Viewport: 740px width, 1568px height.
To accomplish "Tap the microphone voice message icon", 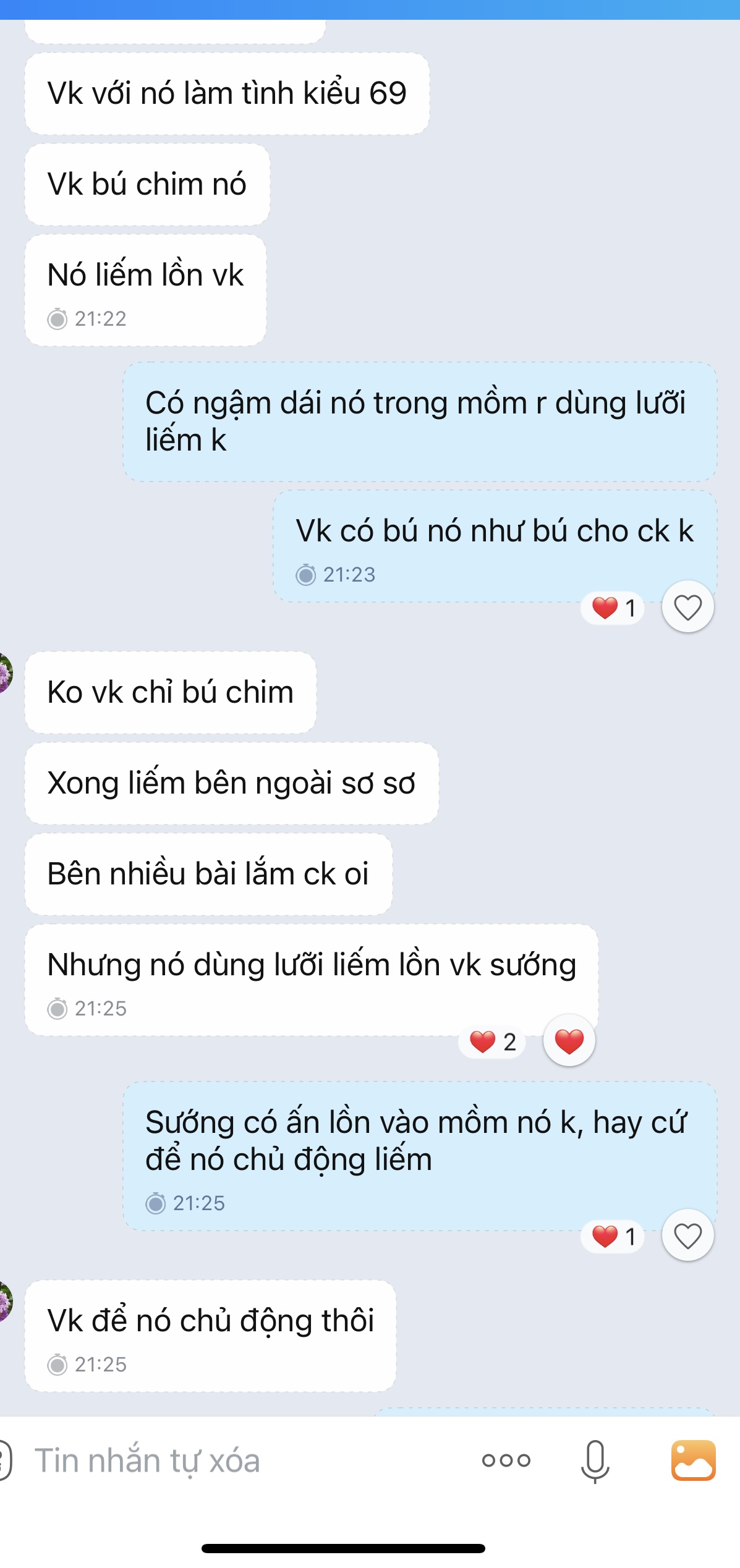I will pos(595,1461).
